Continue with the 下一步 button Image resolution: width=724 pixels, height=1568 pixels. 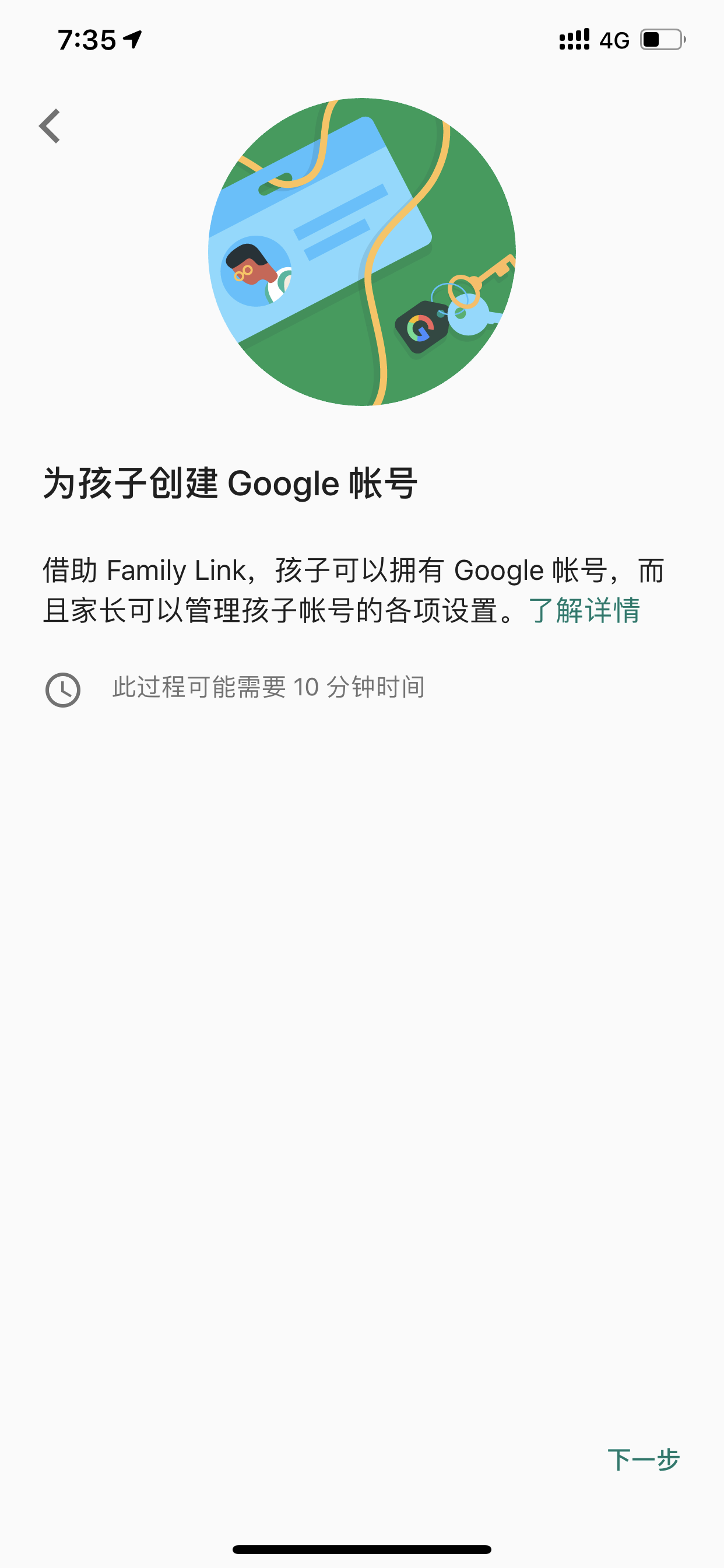pos(643,1459)
